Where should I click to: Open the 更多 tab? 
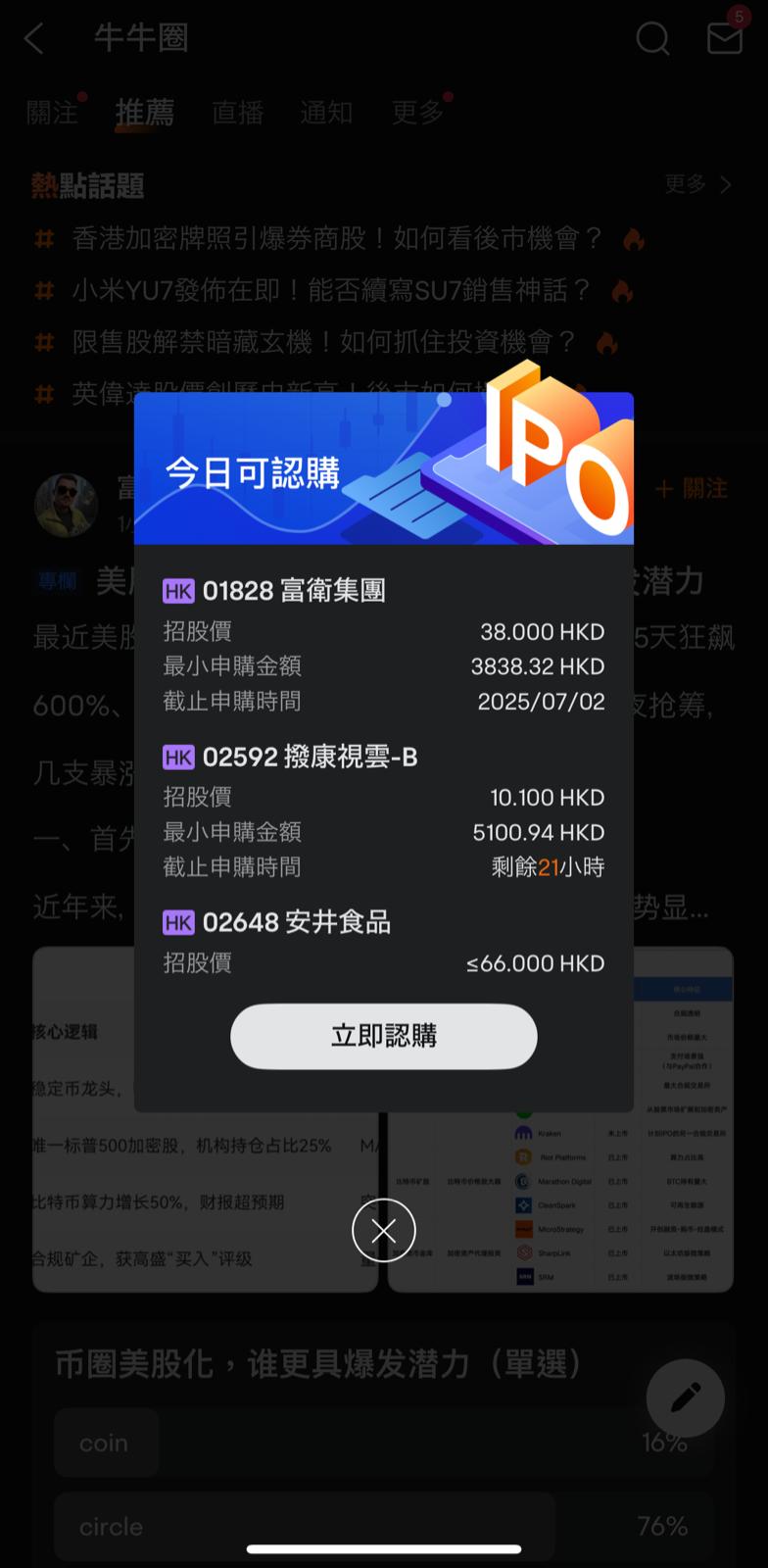(x=418, y=113)
